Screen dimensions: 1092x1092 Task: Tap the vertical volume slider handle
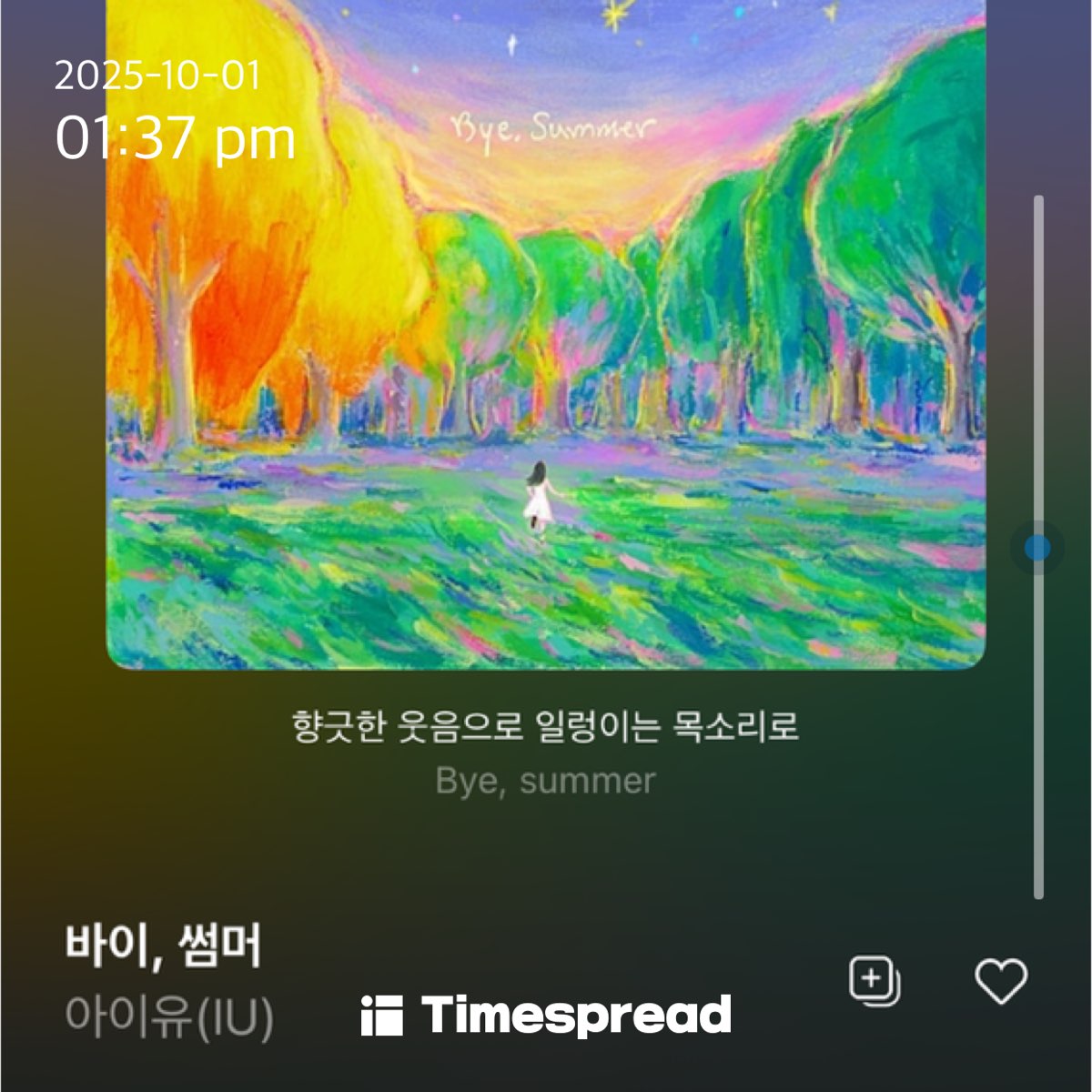click(x=1037, y=548)
